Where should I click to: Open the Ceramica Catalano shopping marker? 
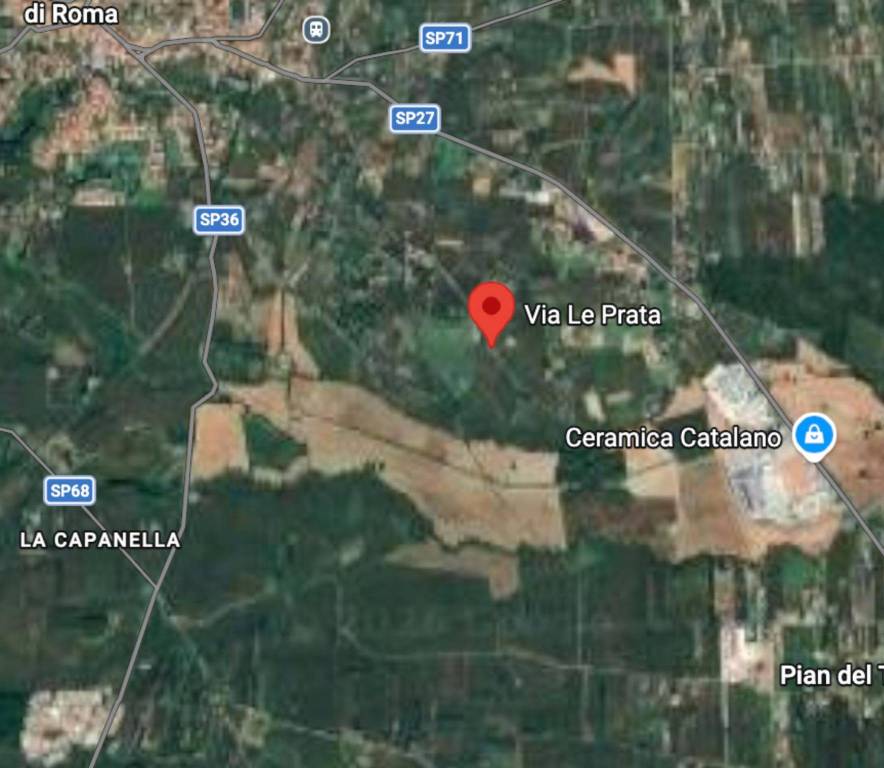click(x=815, y=436)
